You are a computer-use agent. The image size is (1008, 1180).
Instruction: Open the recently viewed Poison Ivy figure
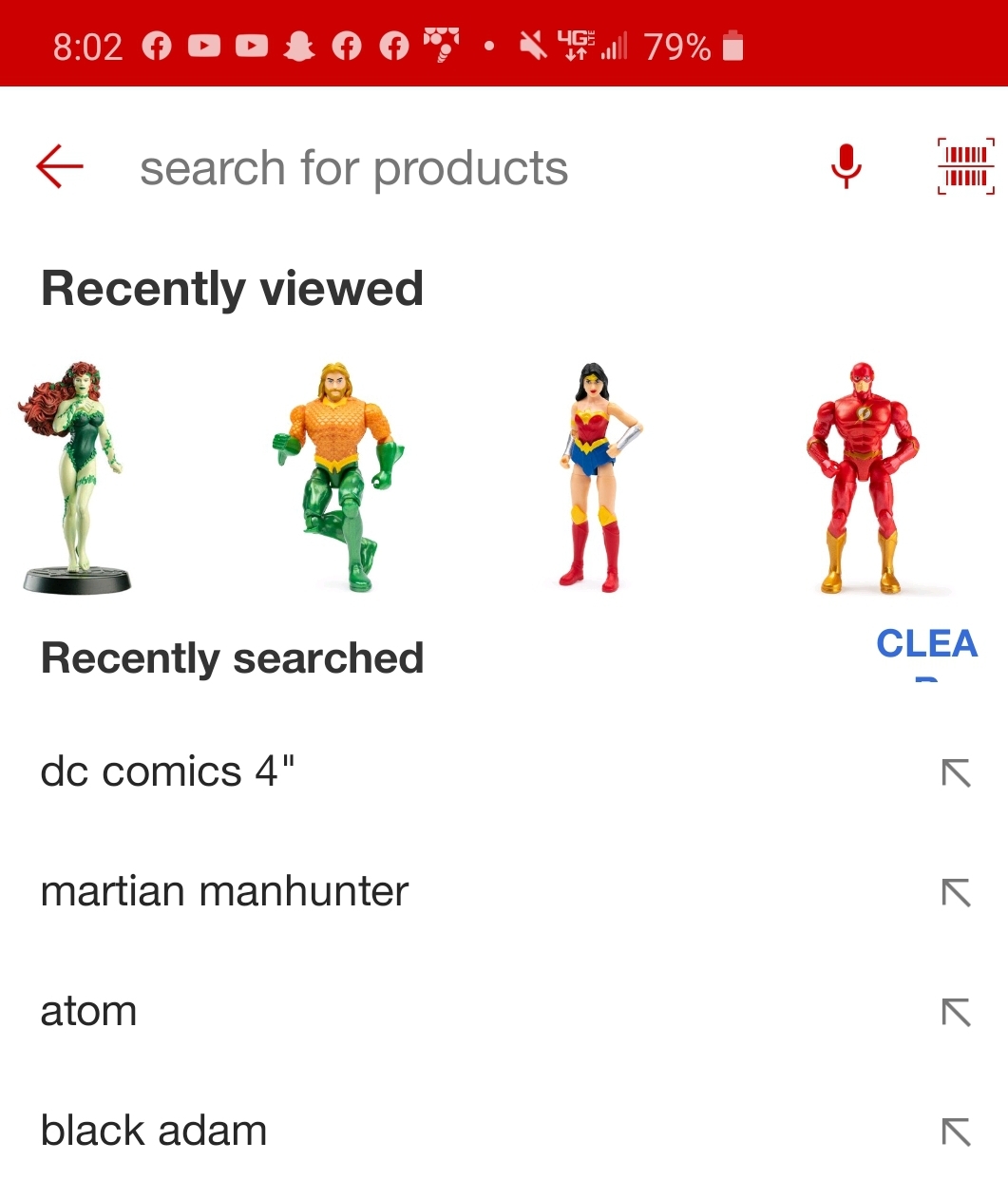[x=74, y=477]
